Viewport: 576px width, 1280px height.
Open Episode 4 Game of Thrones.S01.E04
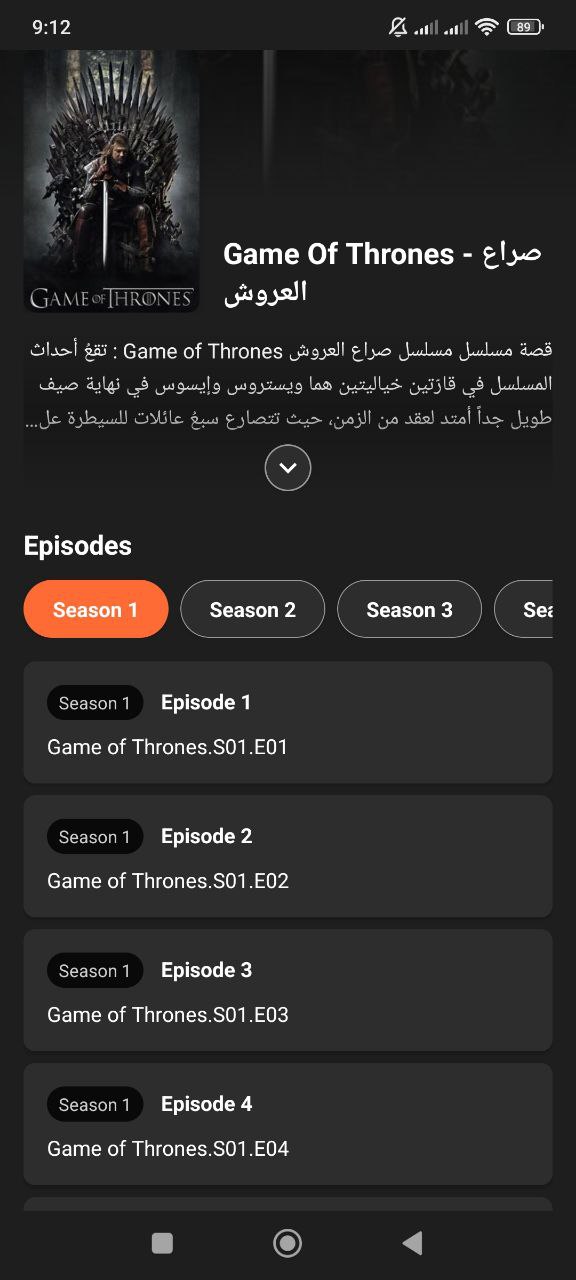288,1124
